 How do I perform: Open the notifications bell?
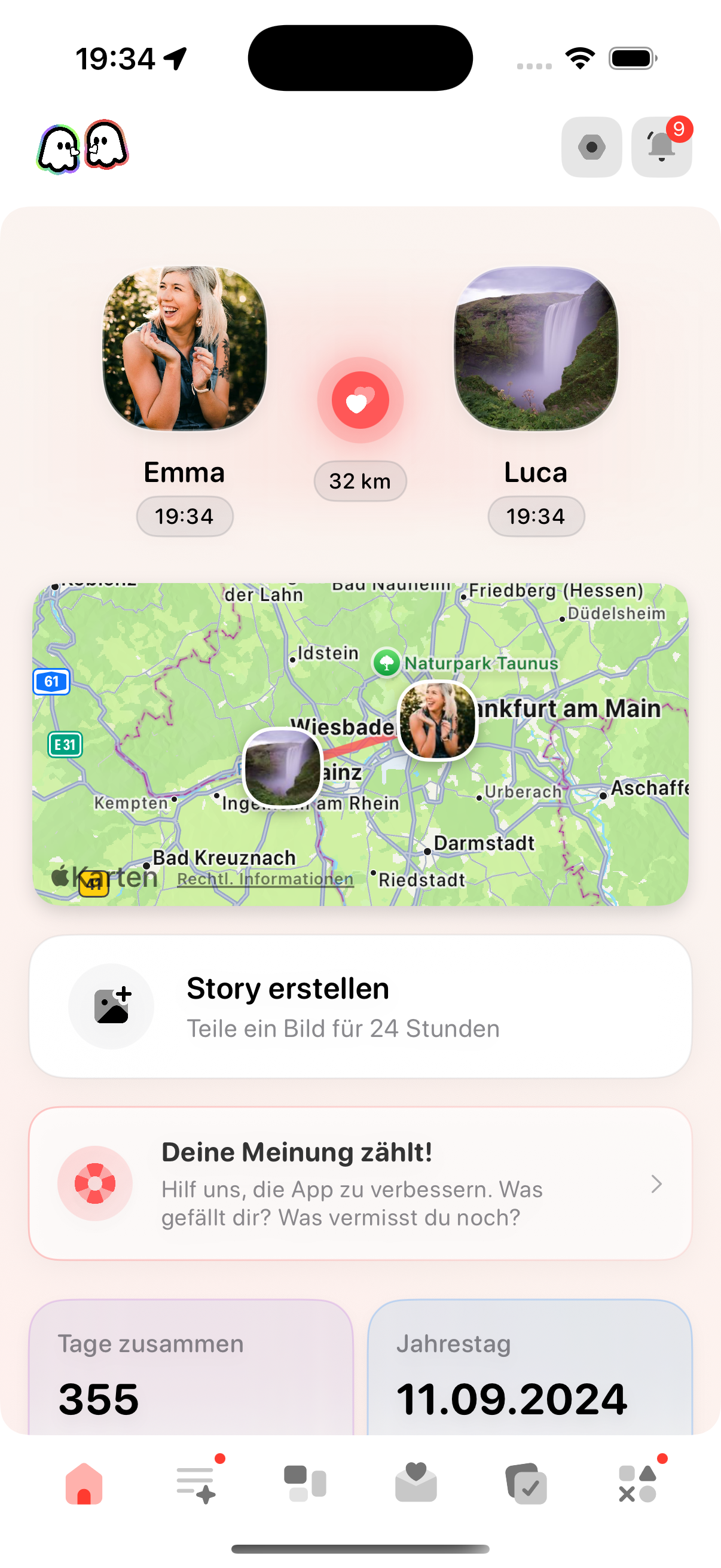(x=661, y=147)
